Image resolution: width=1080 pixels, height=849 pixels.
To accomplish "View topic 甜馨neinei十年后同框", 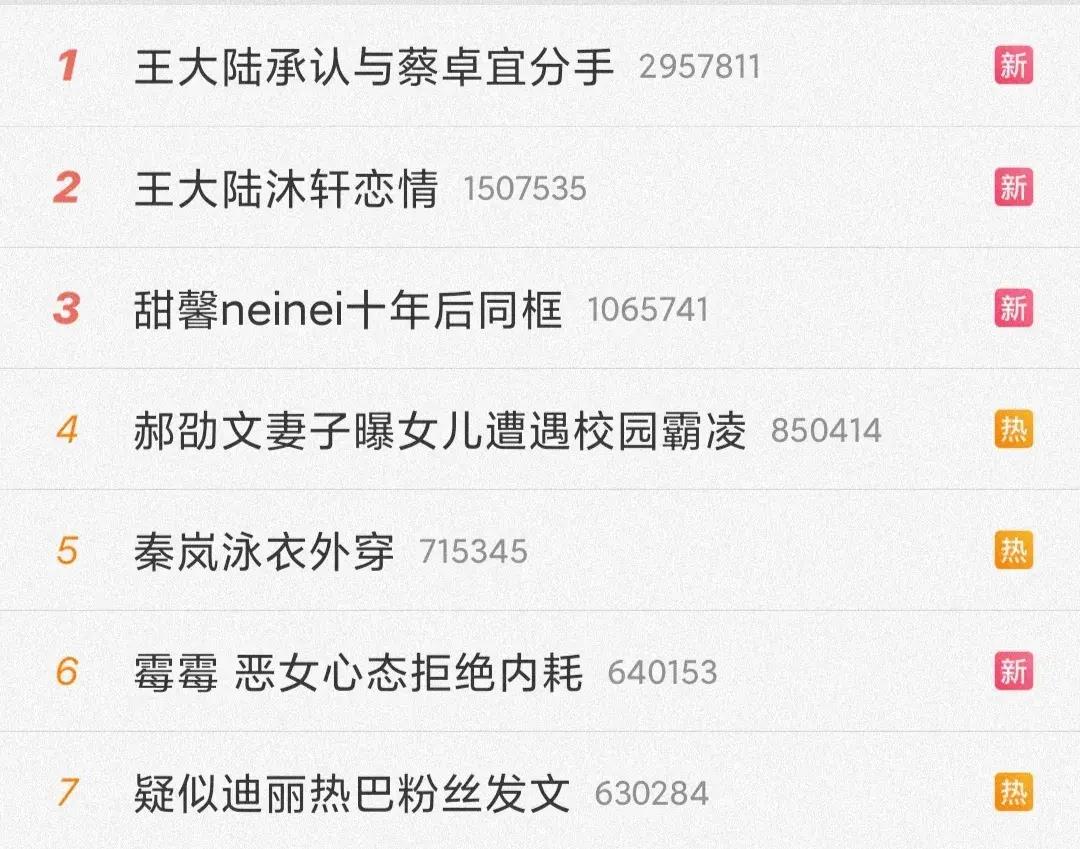I will click(348, 310).
